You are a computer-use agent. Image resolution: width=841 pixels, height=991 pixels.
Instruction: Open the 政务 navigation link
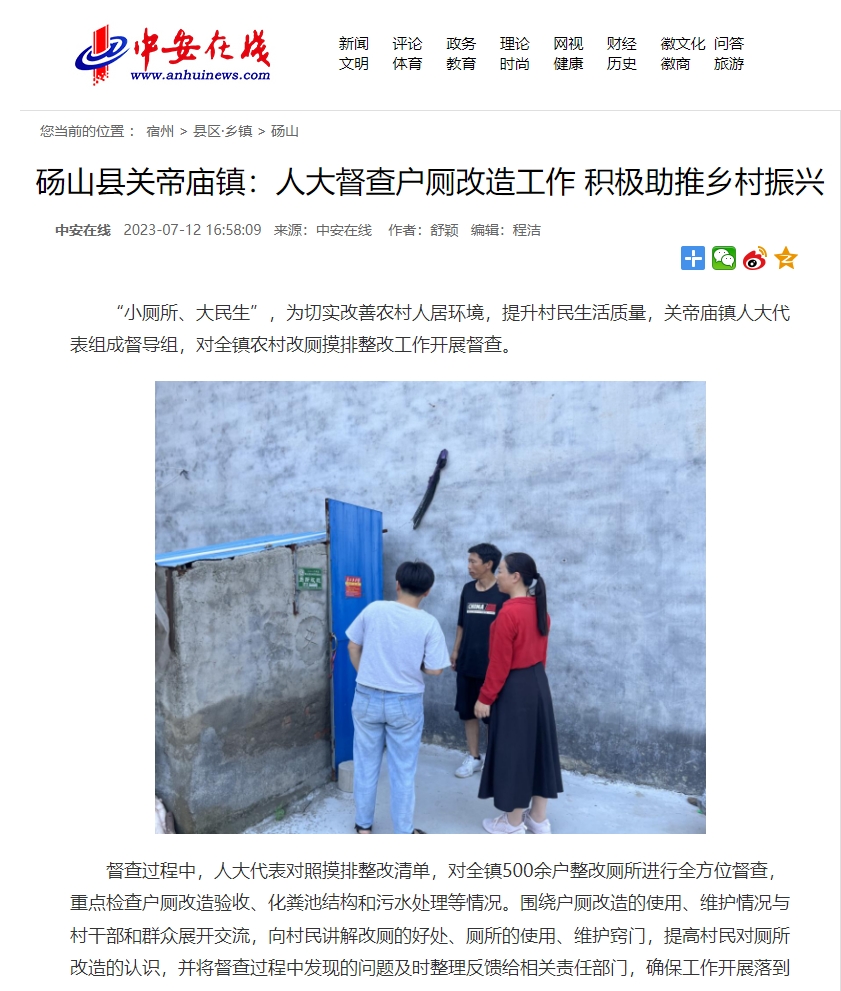(461, 44)
